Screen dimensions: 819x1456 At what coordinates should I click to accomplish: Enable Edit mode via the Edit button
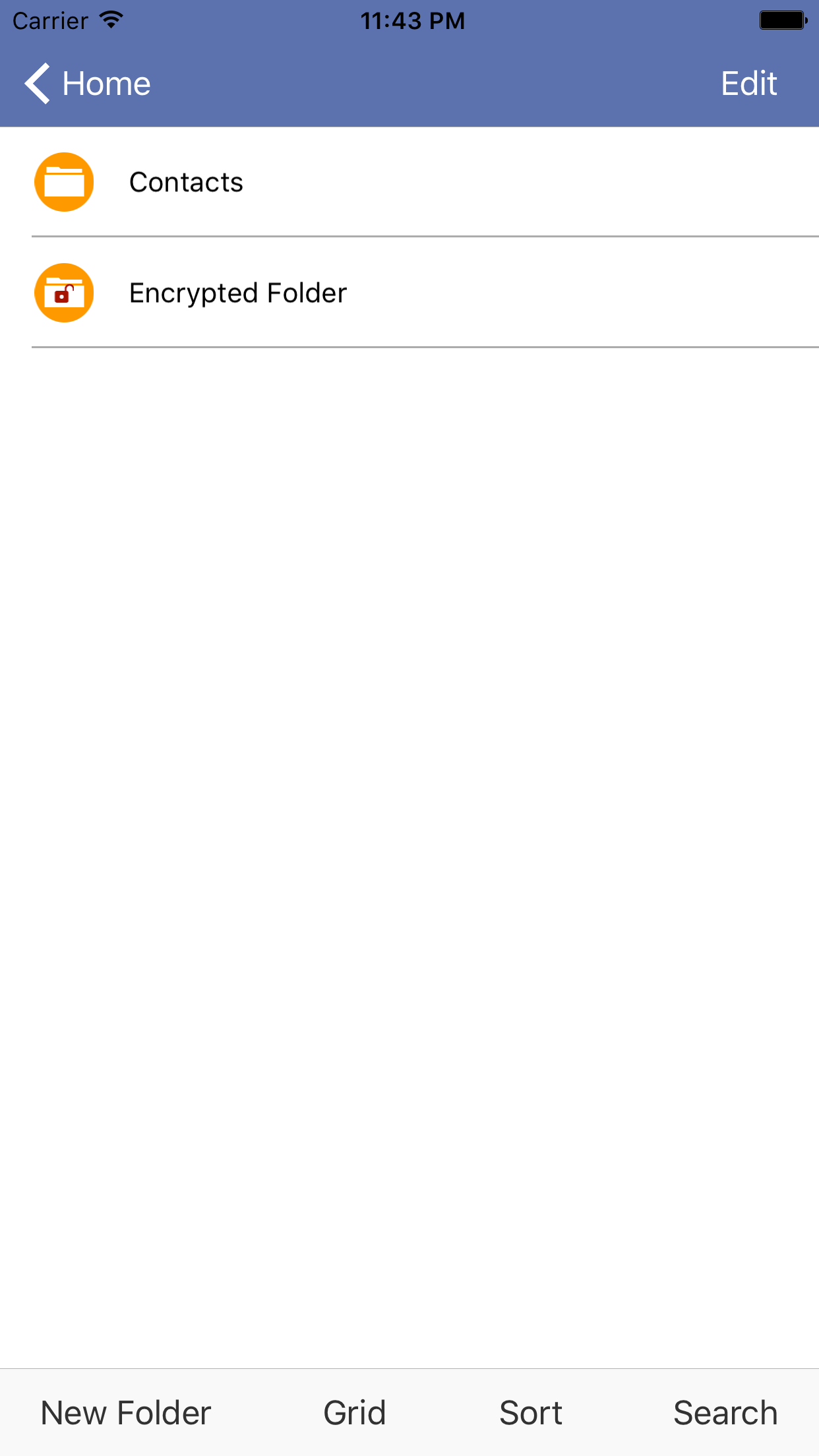click(748, 83)
